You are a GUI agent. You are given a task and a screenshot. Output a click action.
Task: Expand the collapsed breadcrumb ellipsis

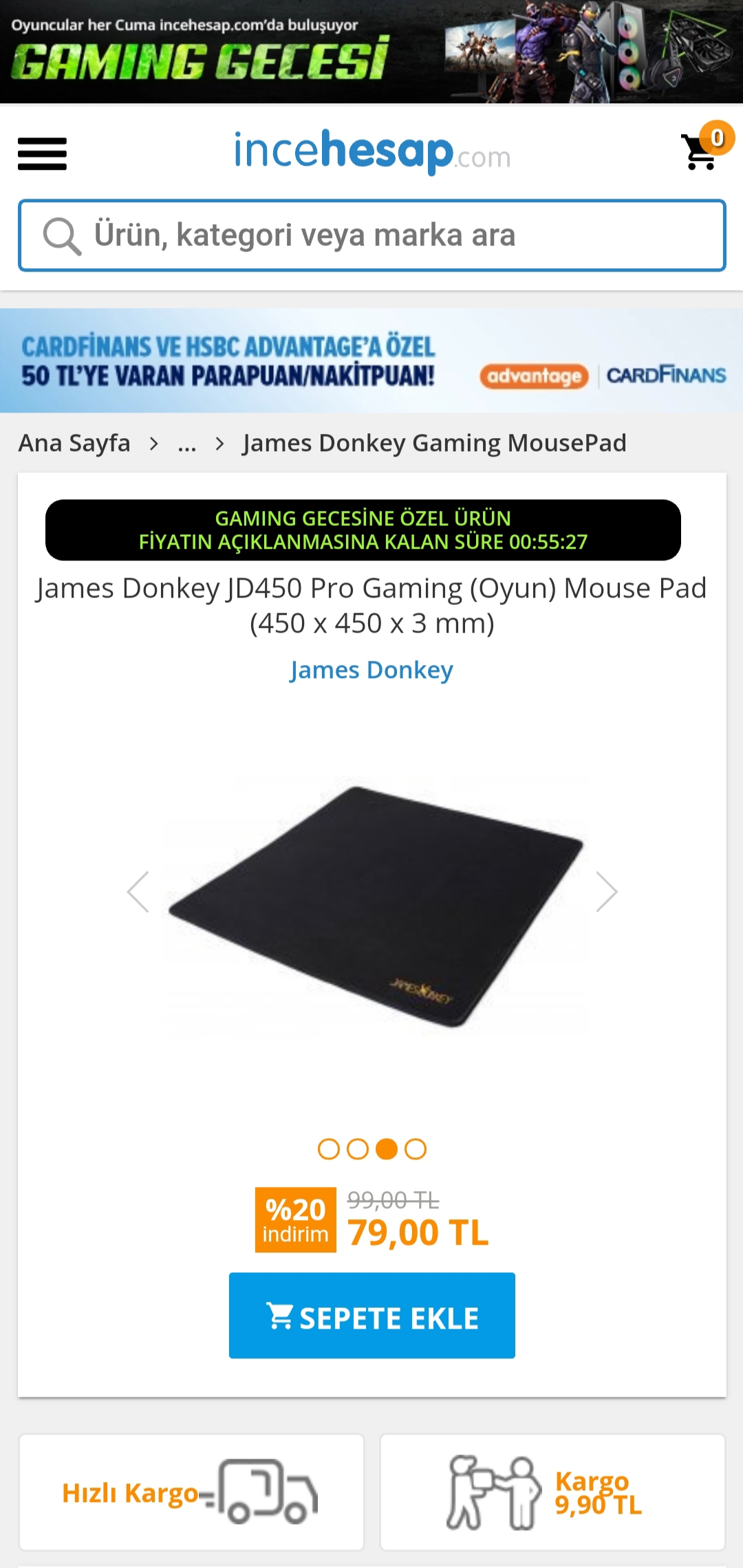point(186,444)
